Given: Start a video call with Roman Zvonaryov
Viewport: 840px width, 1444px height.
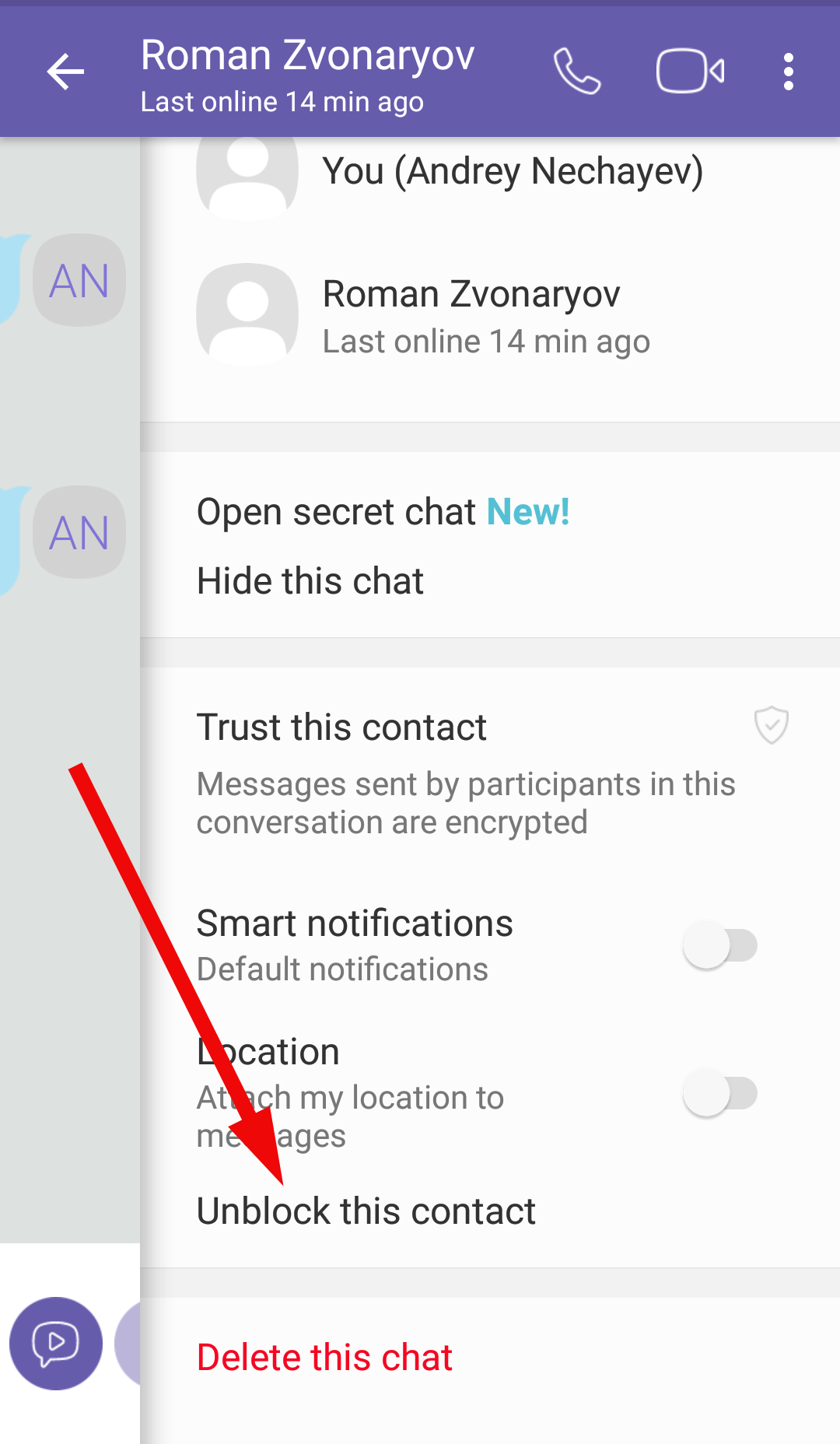Looking at the screenshot, I should [x=688, y=71].
